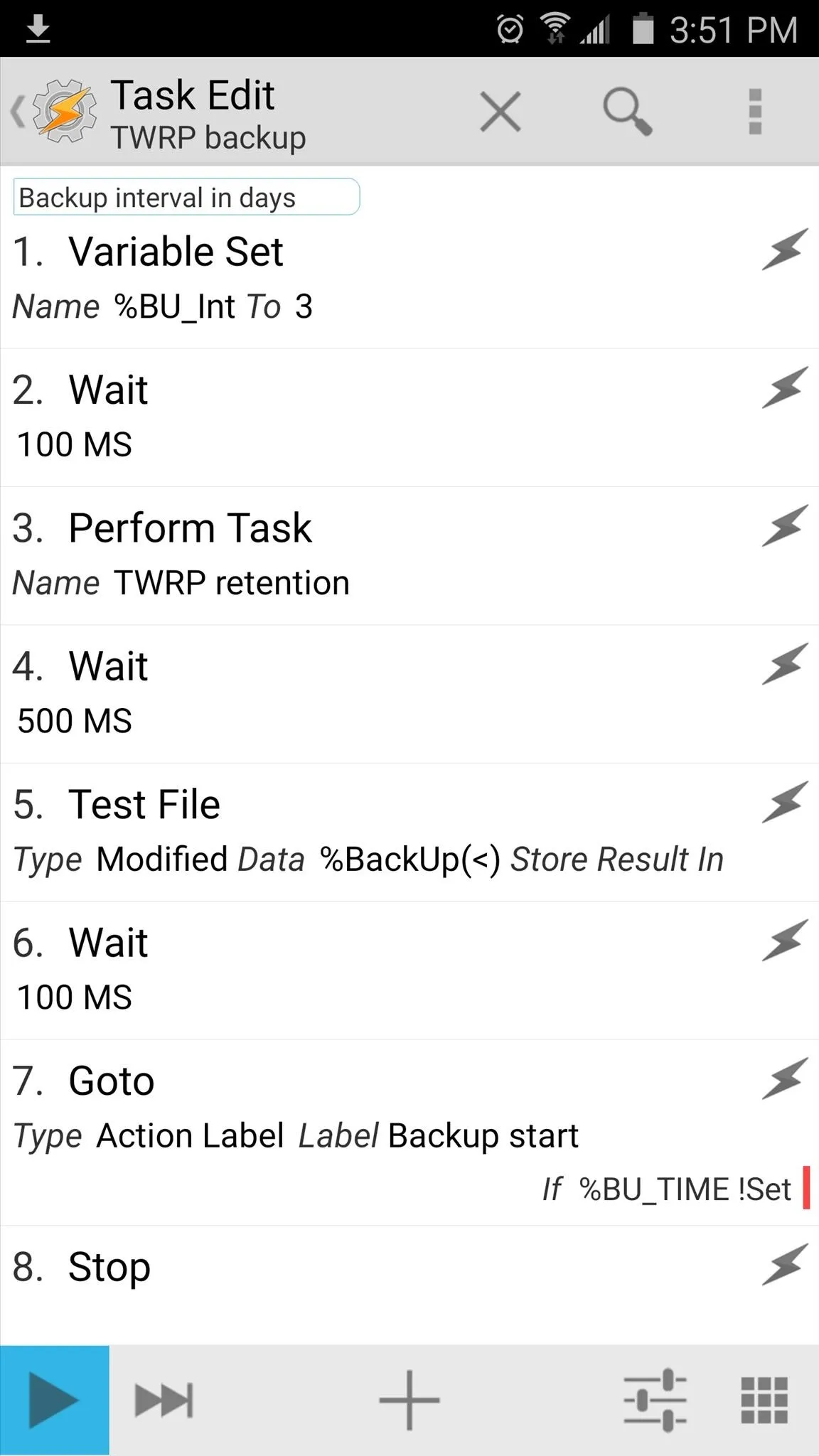This screenshot has width=819, height=1456.
Task: Open task properties sliders icon
Action: coord(655,1400)
